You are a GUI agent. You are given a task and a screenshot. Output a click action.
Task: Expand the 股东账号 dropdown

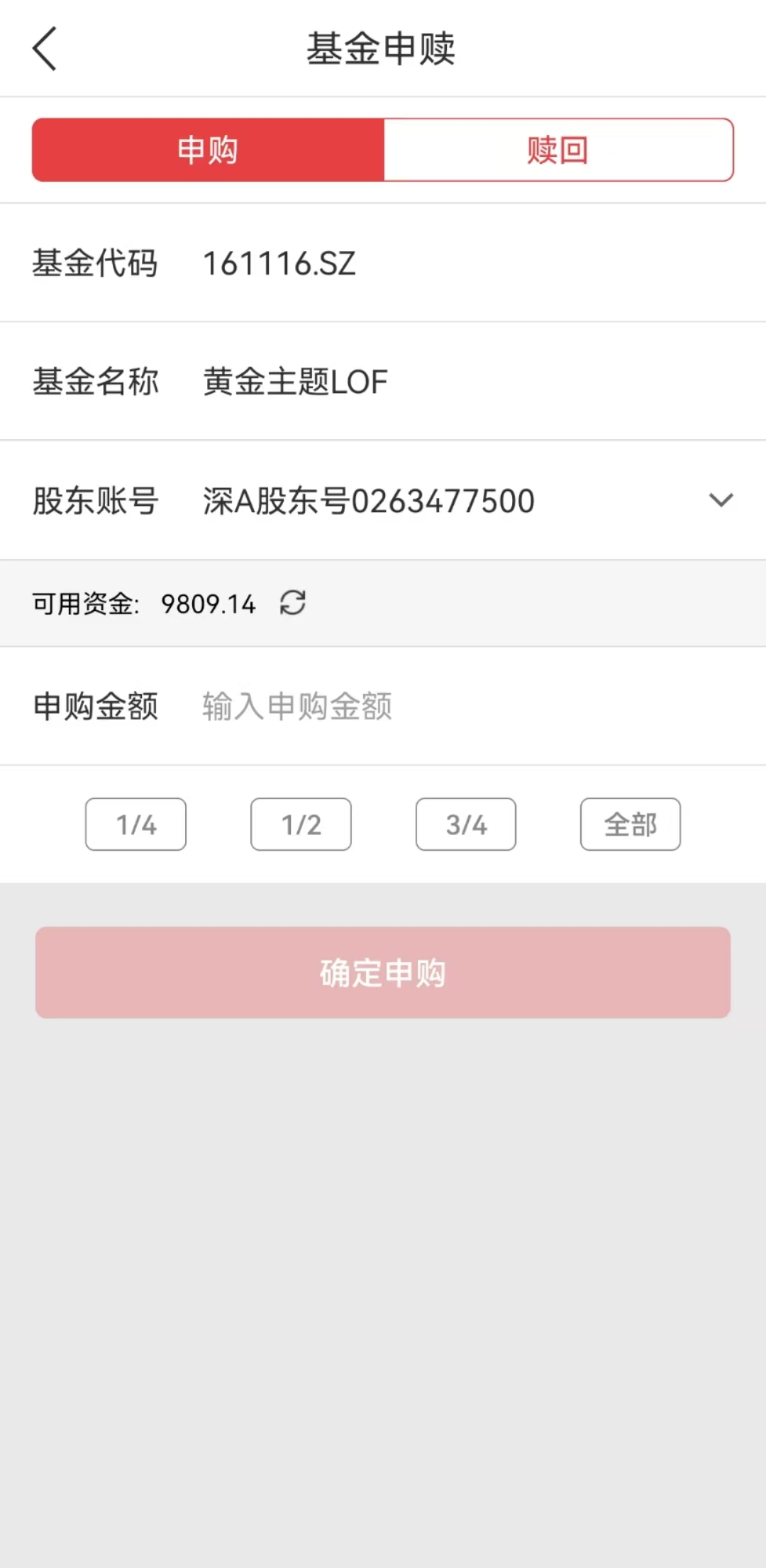pyautogui.click(x=721, y=500)
